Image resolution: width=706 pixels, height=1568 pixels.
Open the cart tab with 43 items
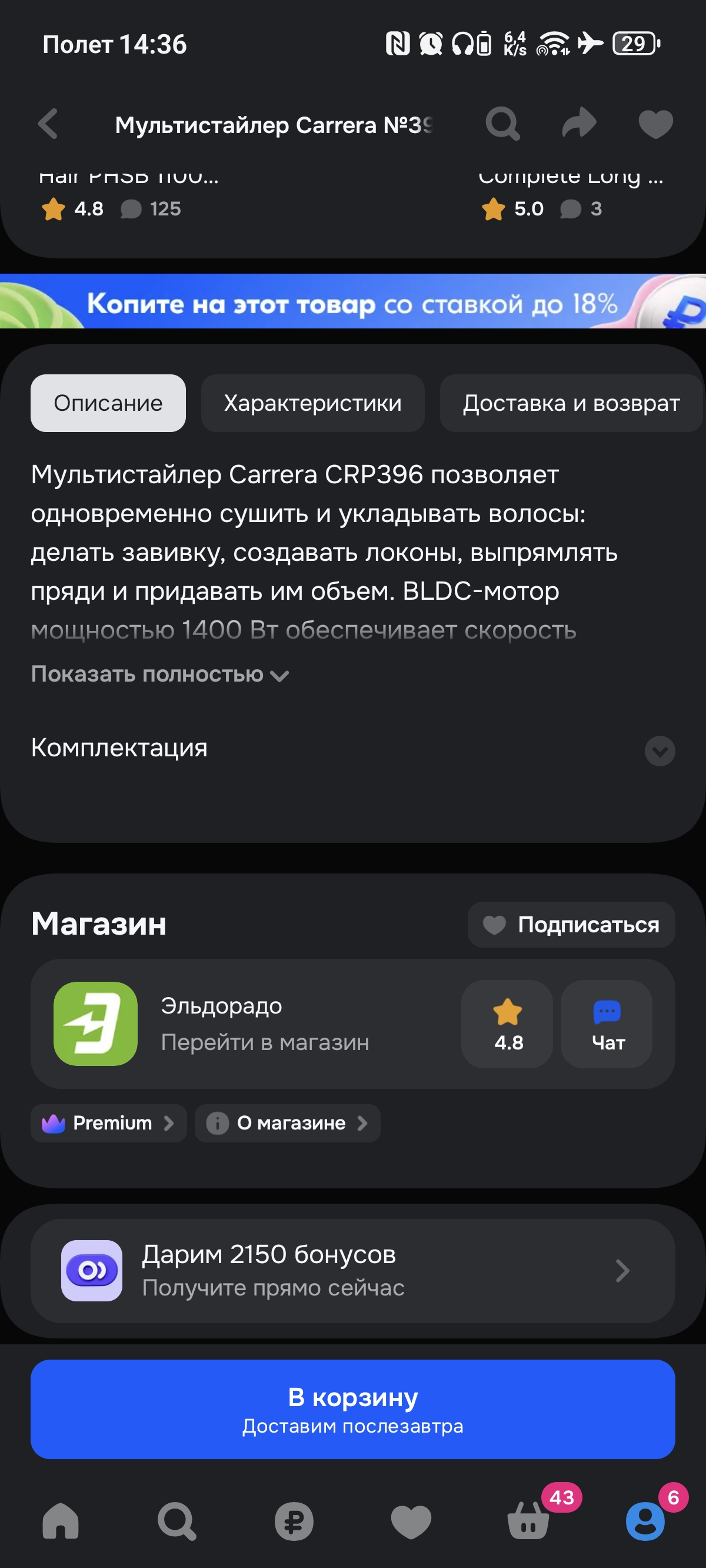528,1520
